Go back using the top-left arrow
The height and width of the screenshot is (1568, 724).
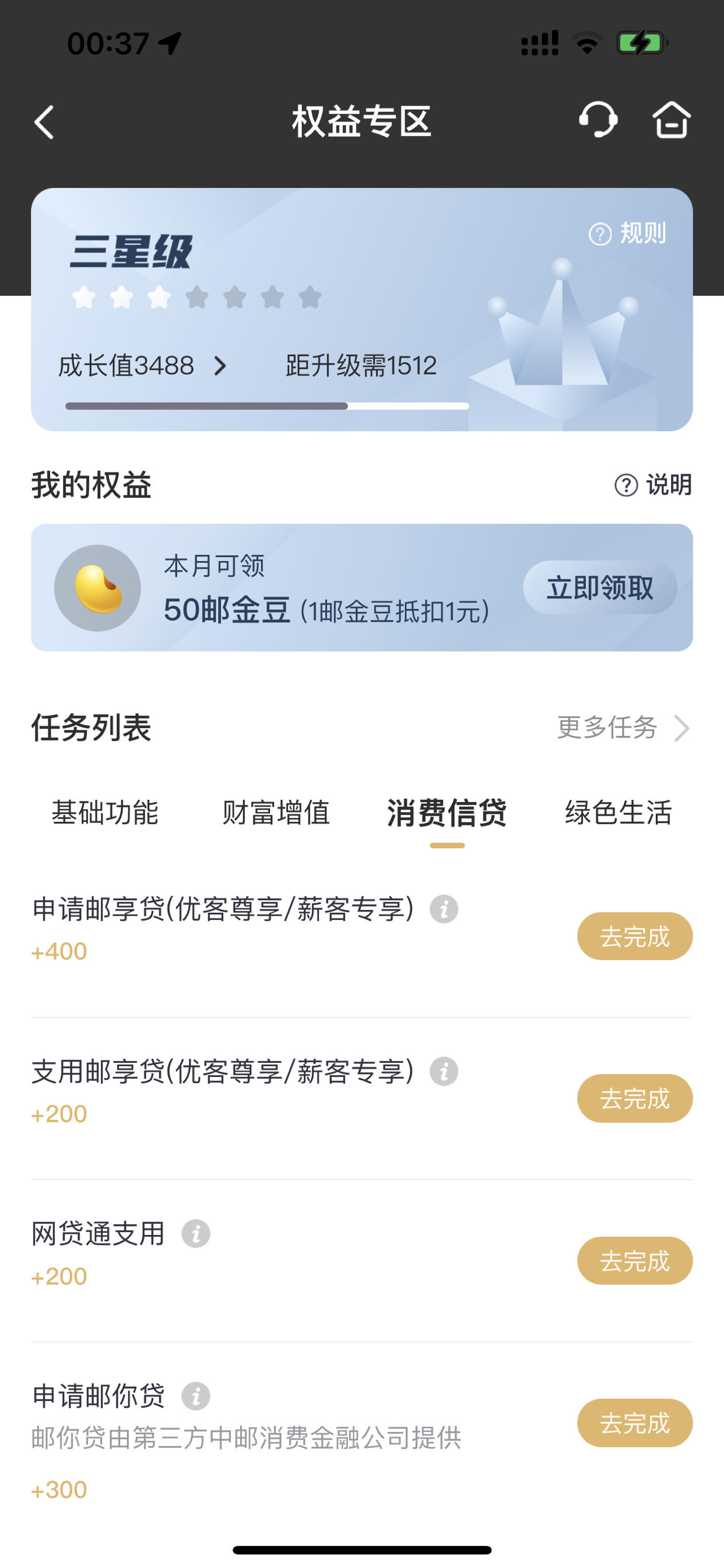[x=44, y=123]
